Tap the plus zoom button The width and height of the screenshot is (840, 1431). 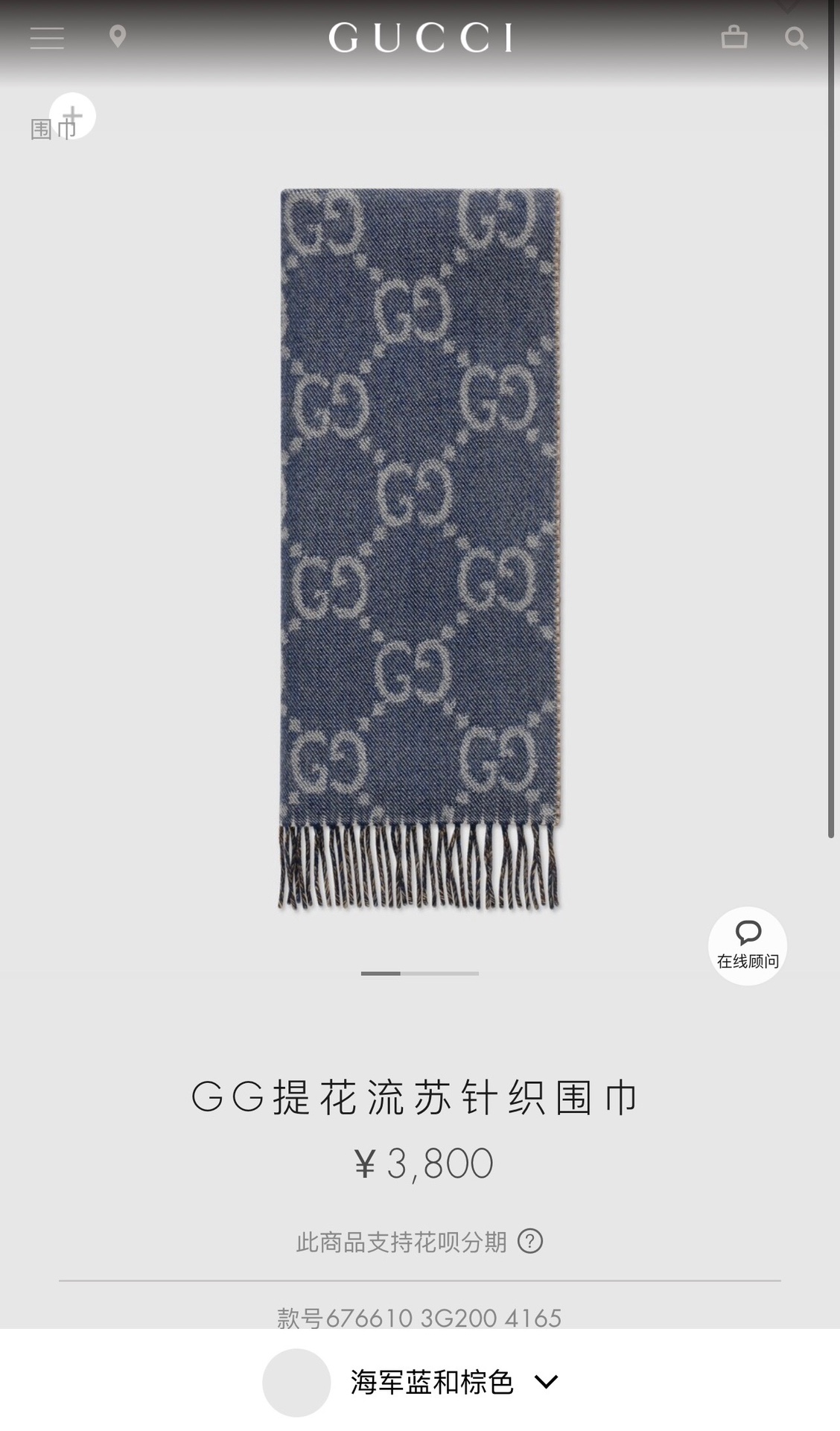pyautogui.click(x=72, y=115)
